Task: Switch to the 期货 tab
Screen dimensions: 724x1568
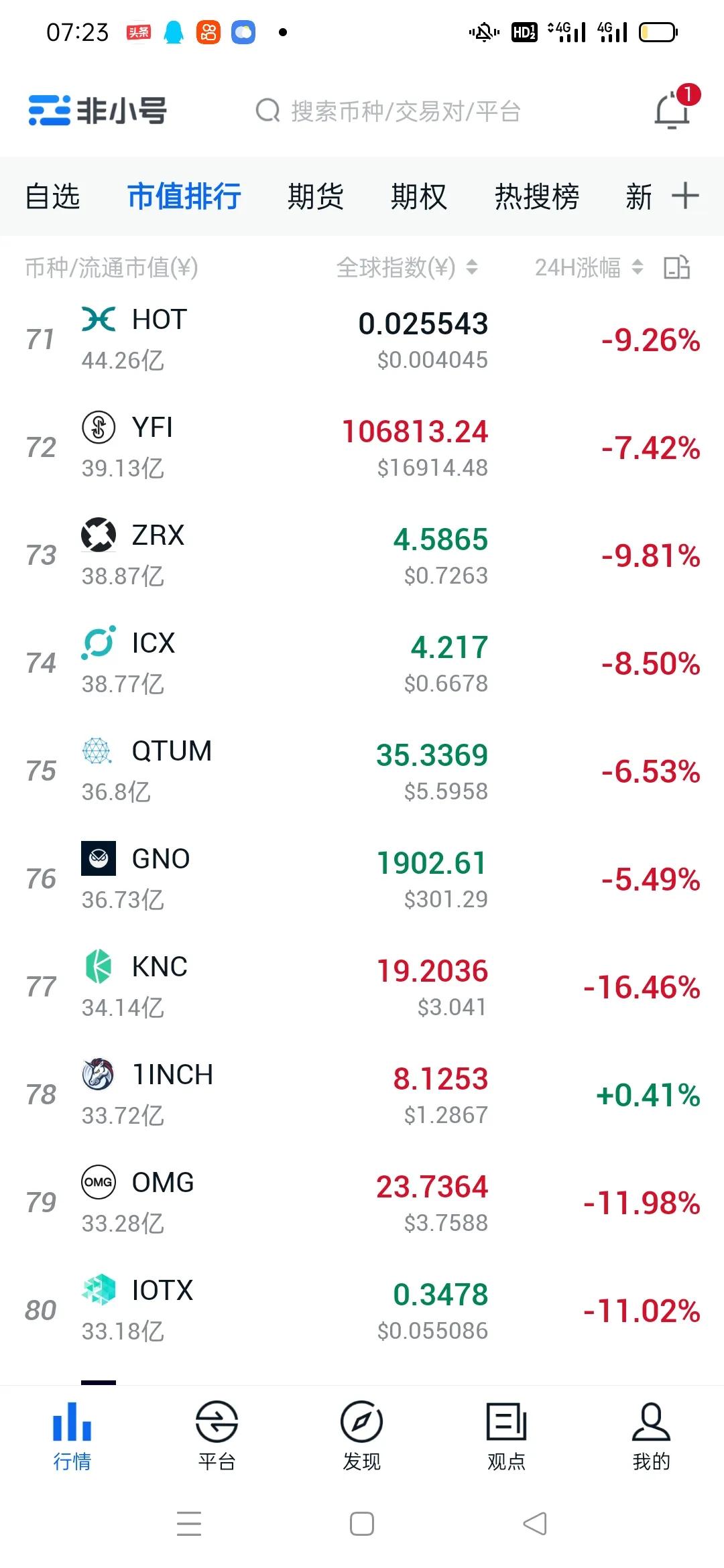Action: (x=316, y=196)
